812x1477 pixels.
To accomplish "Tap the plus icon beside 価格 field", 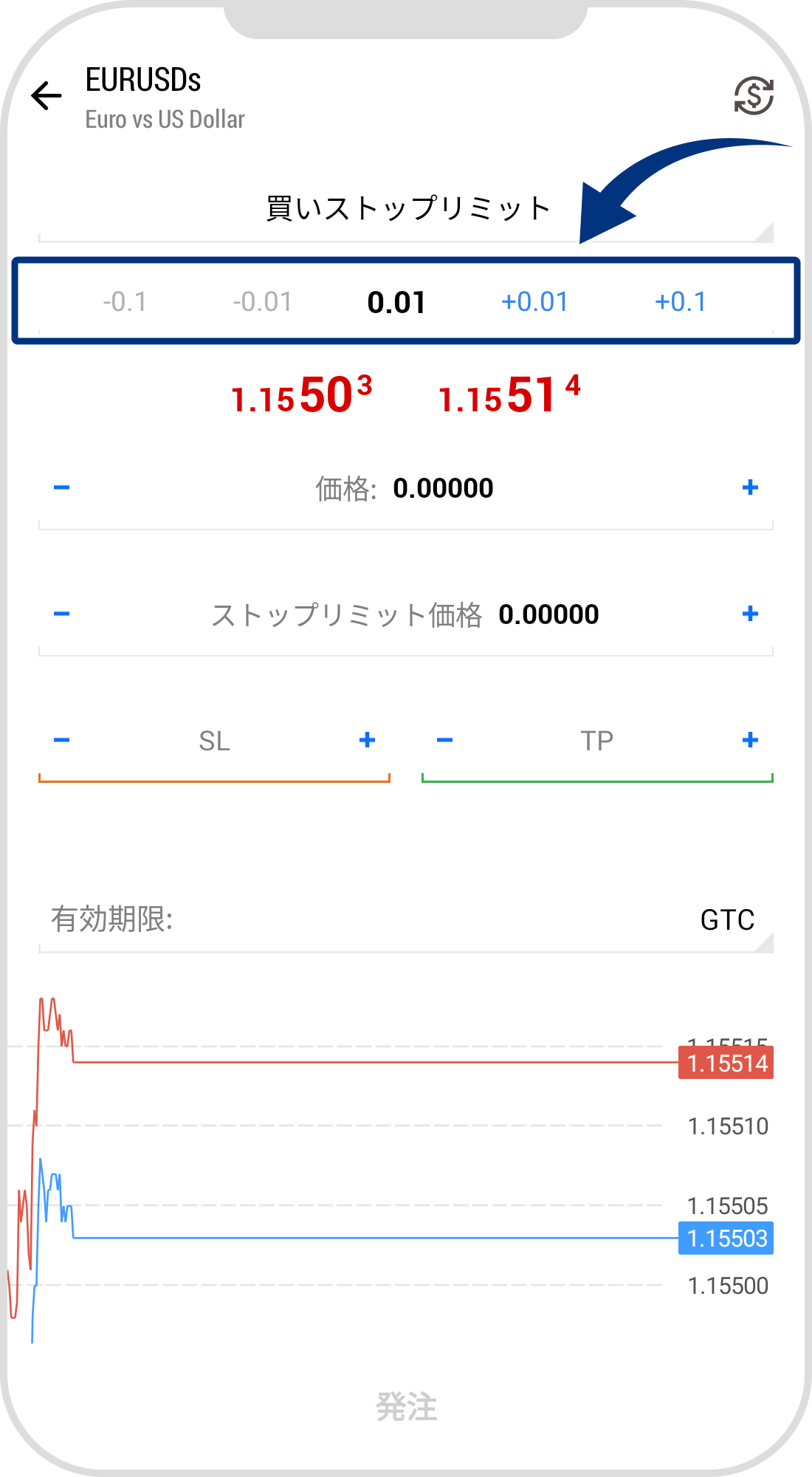I will 751,487.
